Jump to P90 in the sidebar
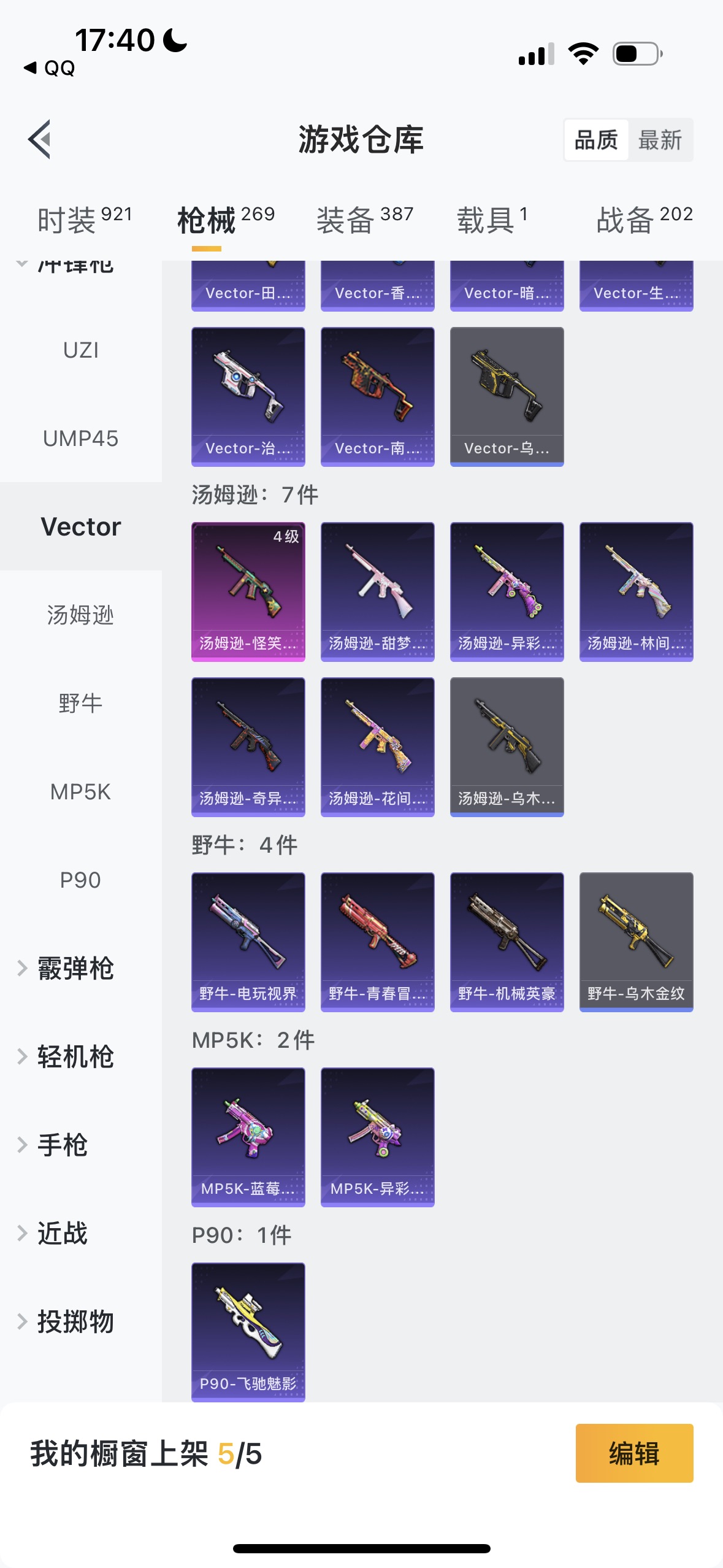 80,880
